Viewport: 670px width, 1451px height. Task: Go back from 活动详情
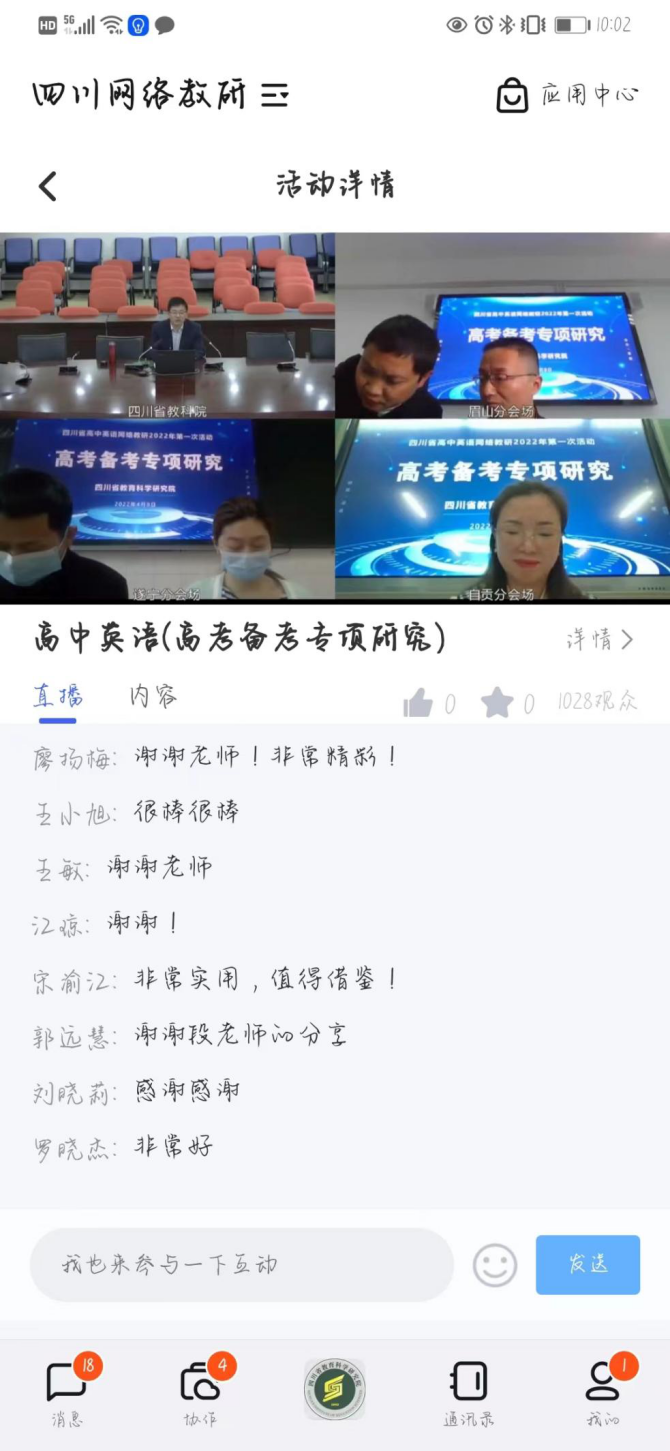(x=47, y=186)
